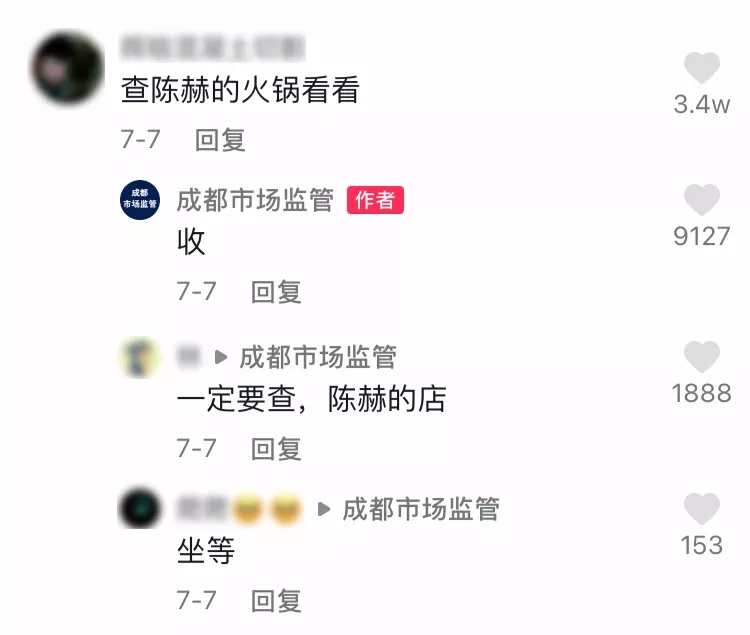Like 成都市场监管's reply 收

click(702, 201)
